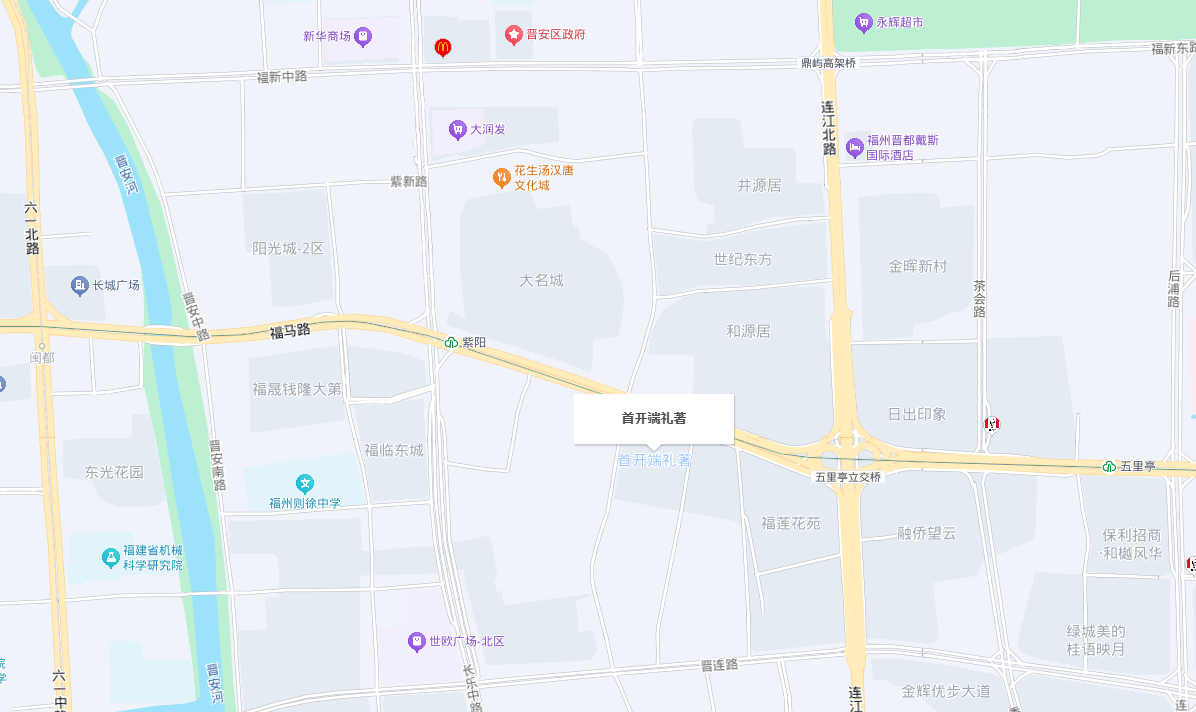Open the 花生汤汉唐文化城 restaurant marker
This screenshot has width=1196, height=712.
coord(502,178)
